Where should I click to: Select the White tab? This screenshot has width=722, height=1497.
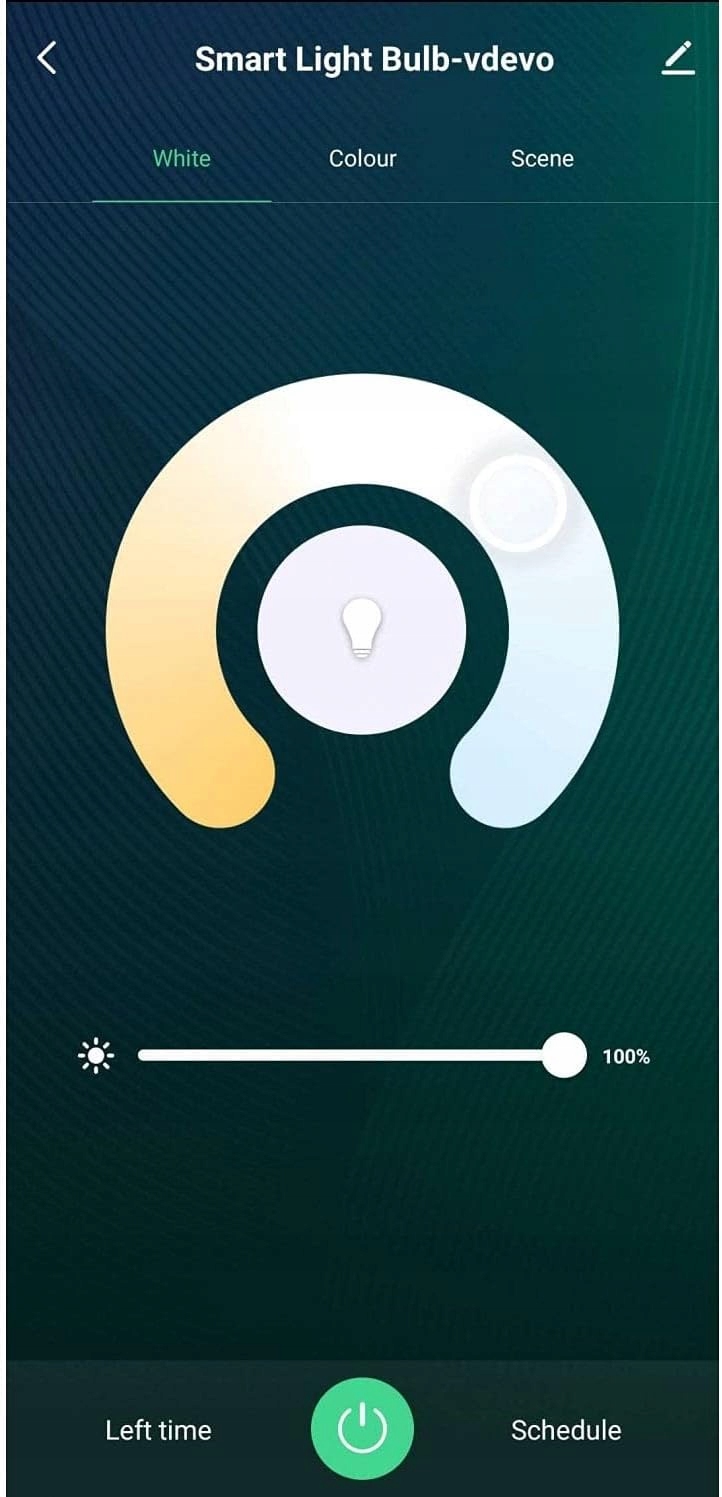tap(182, 158)
